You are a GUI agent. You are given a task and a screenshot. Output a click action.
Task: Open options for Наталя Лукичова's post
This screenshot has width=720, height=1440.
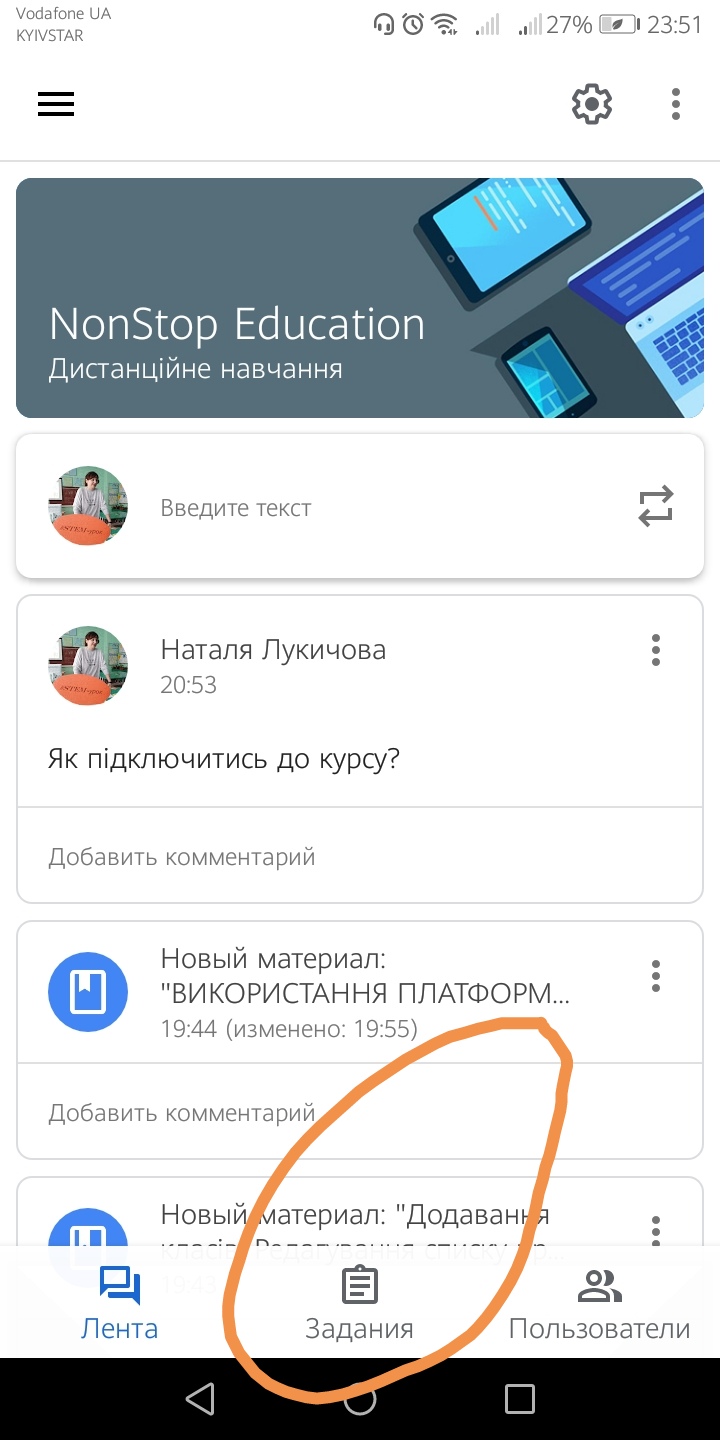coord(656,650)
